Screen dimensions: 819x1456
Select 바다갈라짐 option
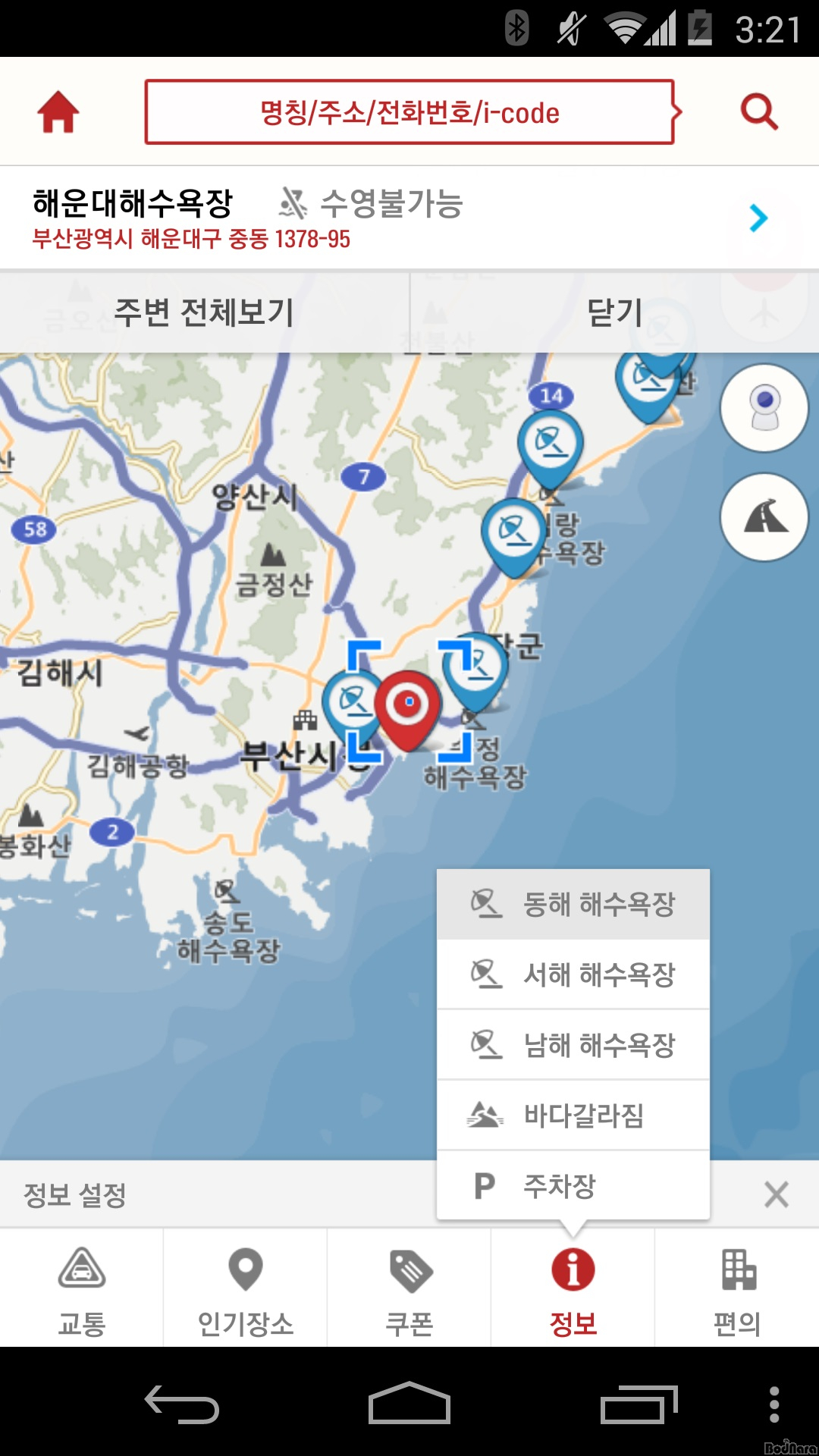coord(573,1116)
